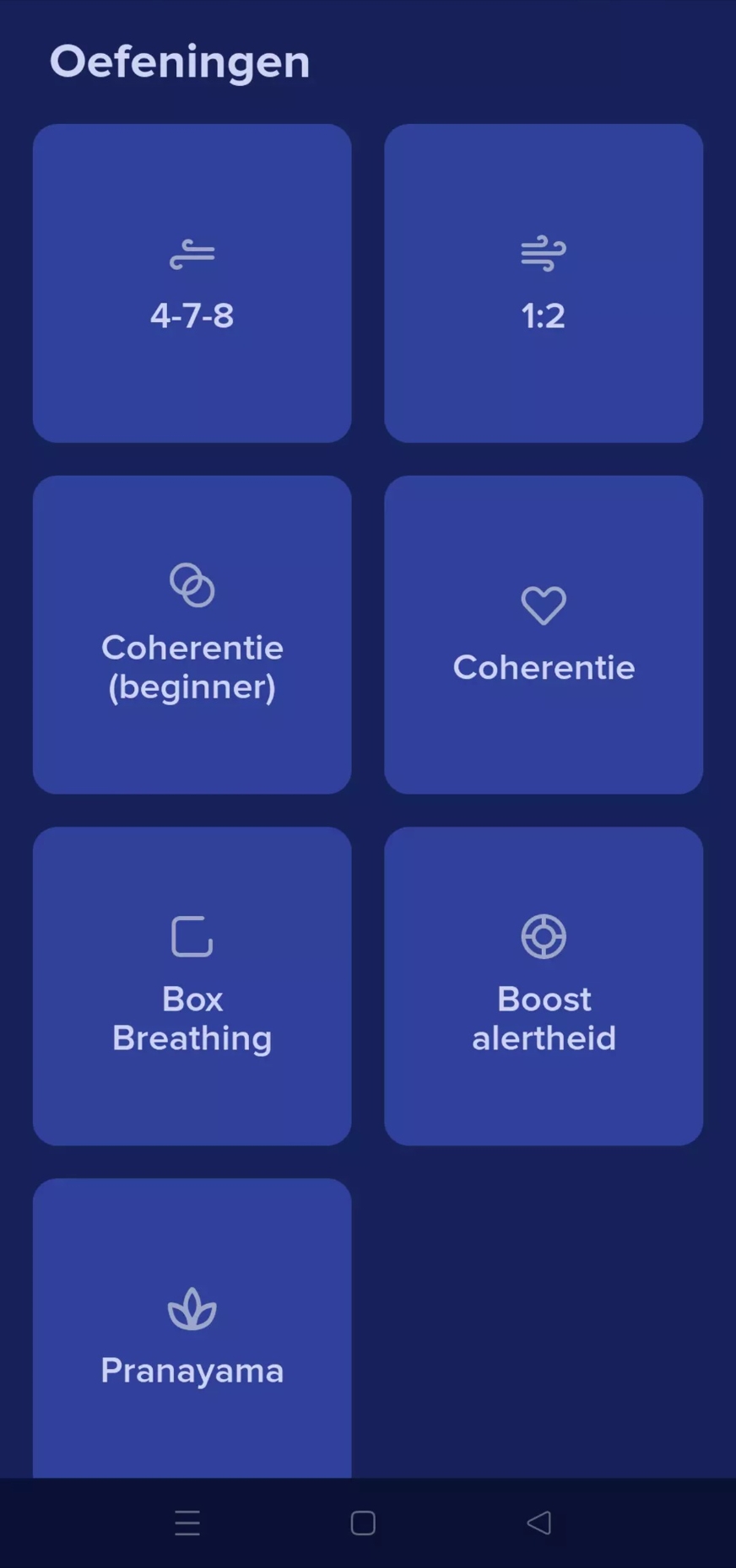Image resolution: width=736 pixels, height=1568 pixels.
Task: Select the 1:2 breathing exercise
Action: (x=543, y=283)
